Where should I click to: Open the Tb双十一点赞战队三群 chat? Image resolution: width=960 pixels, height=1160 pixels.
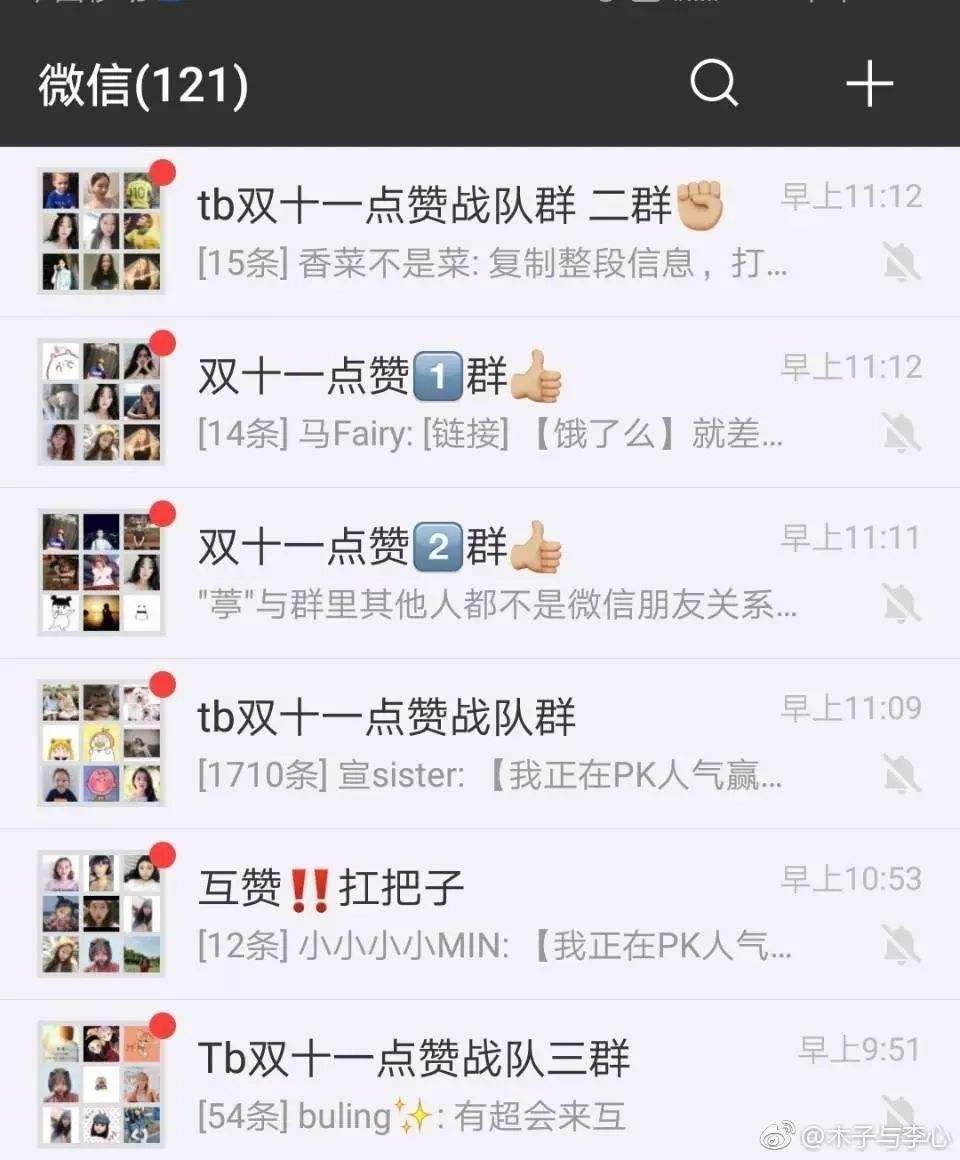pos(480,1084)
